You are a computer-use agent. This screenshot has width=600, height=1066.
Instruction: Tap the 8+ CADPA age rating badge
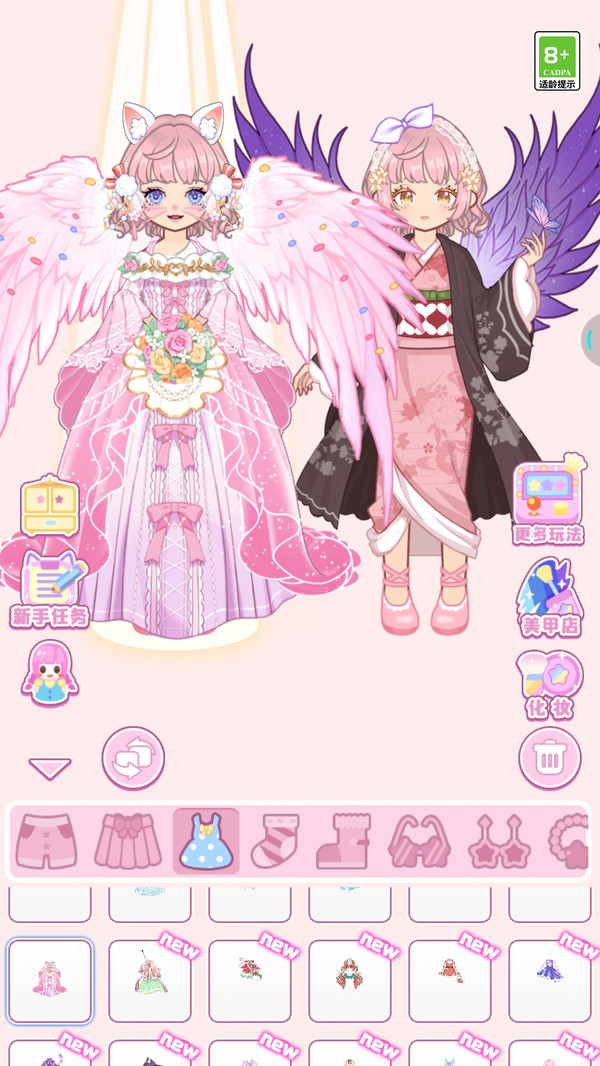(557, 60)
